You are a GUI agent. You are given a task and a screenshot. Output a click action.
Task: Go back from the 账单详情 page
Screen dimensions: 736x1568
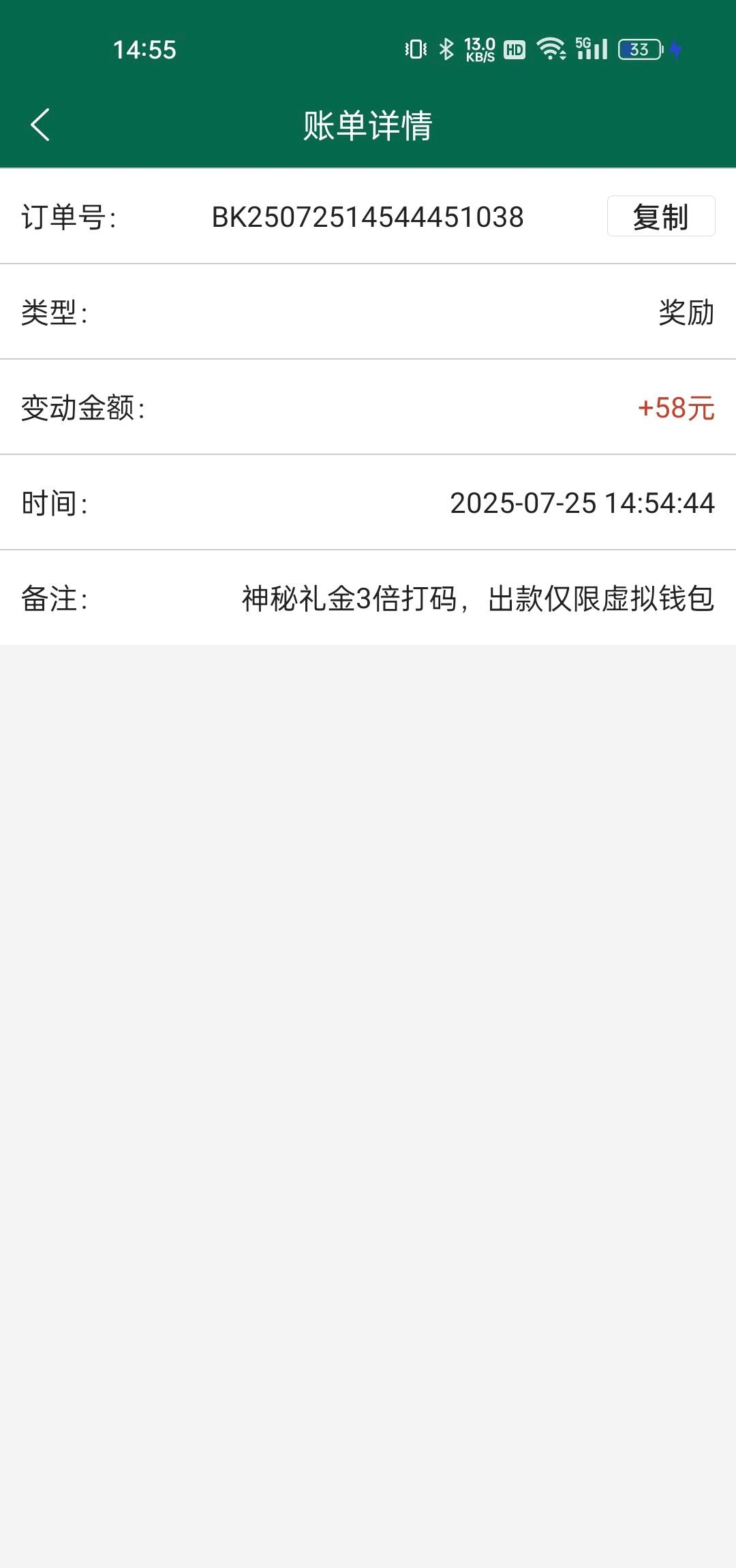click(x=40, y=125)
